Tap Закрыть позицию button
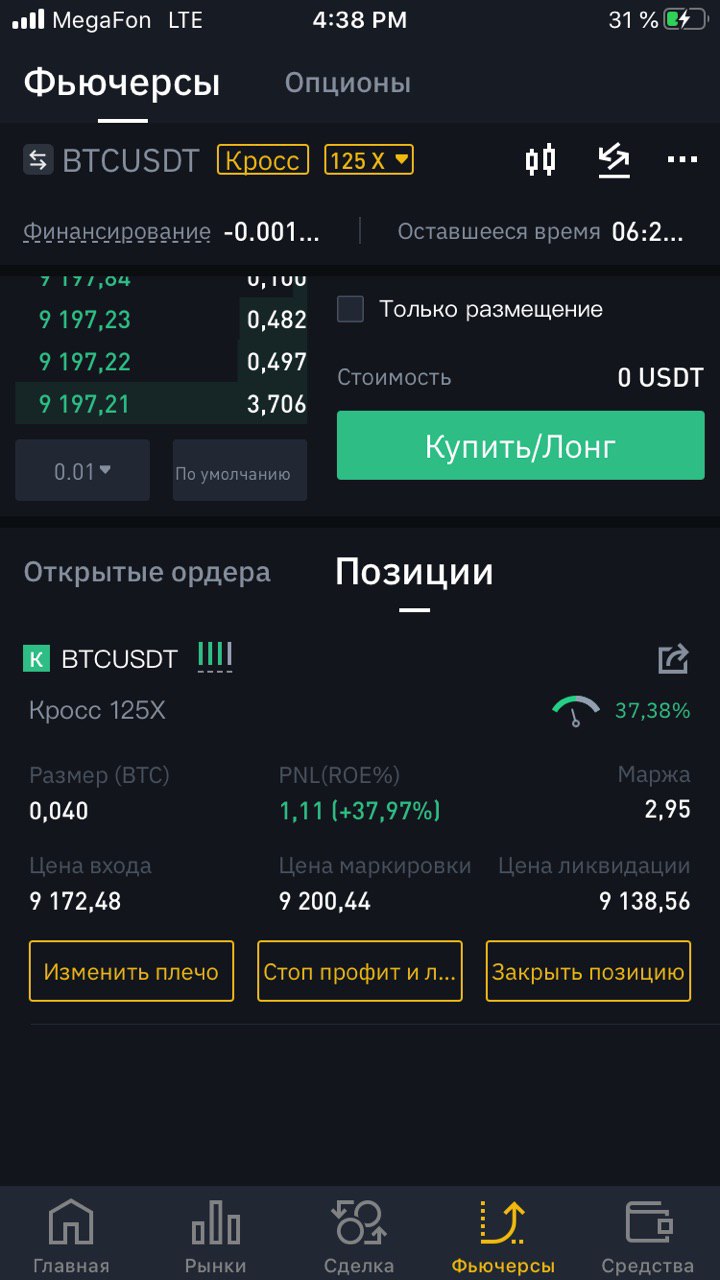The height and width of the screenshot is (1280, 720). click(x=588, y=971)
